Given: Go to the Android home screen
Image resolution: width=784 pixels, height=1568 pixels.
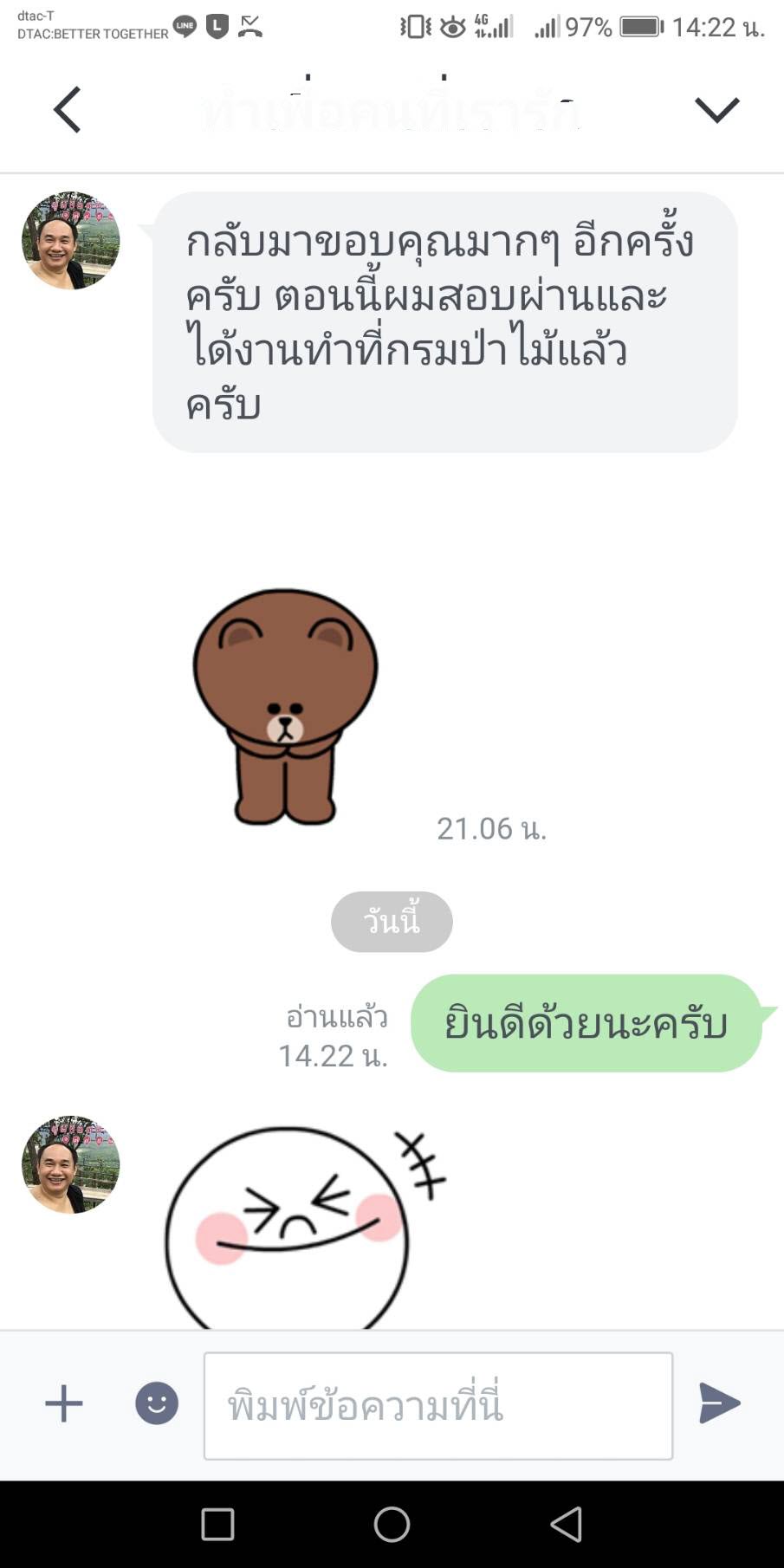Looking at the screenshot, I should coord(392,1524).
